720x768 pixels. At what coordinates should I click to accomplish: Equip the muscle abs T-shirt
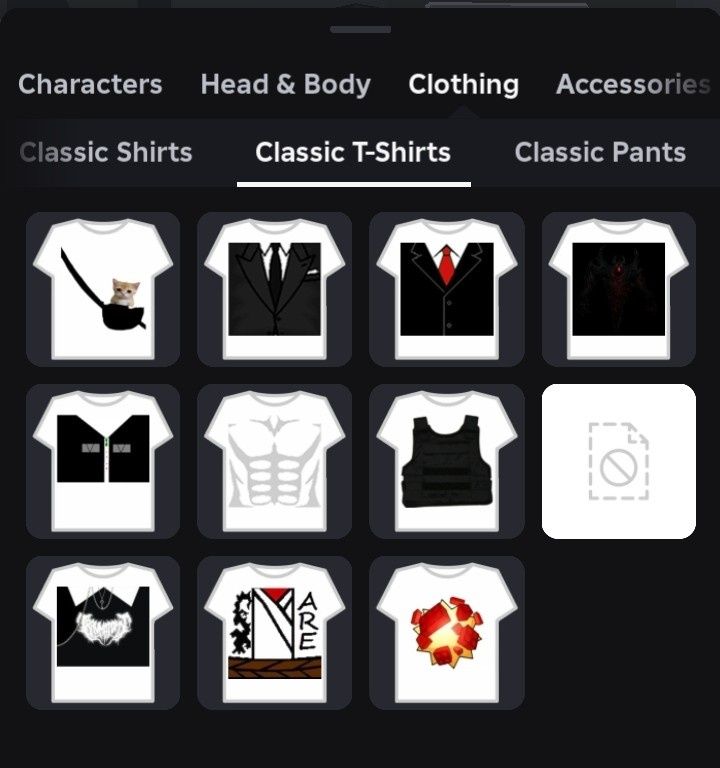275,461
